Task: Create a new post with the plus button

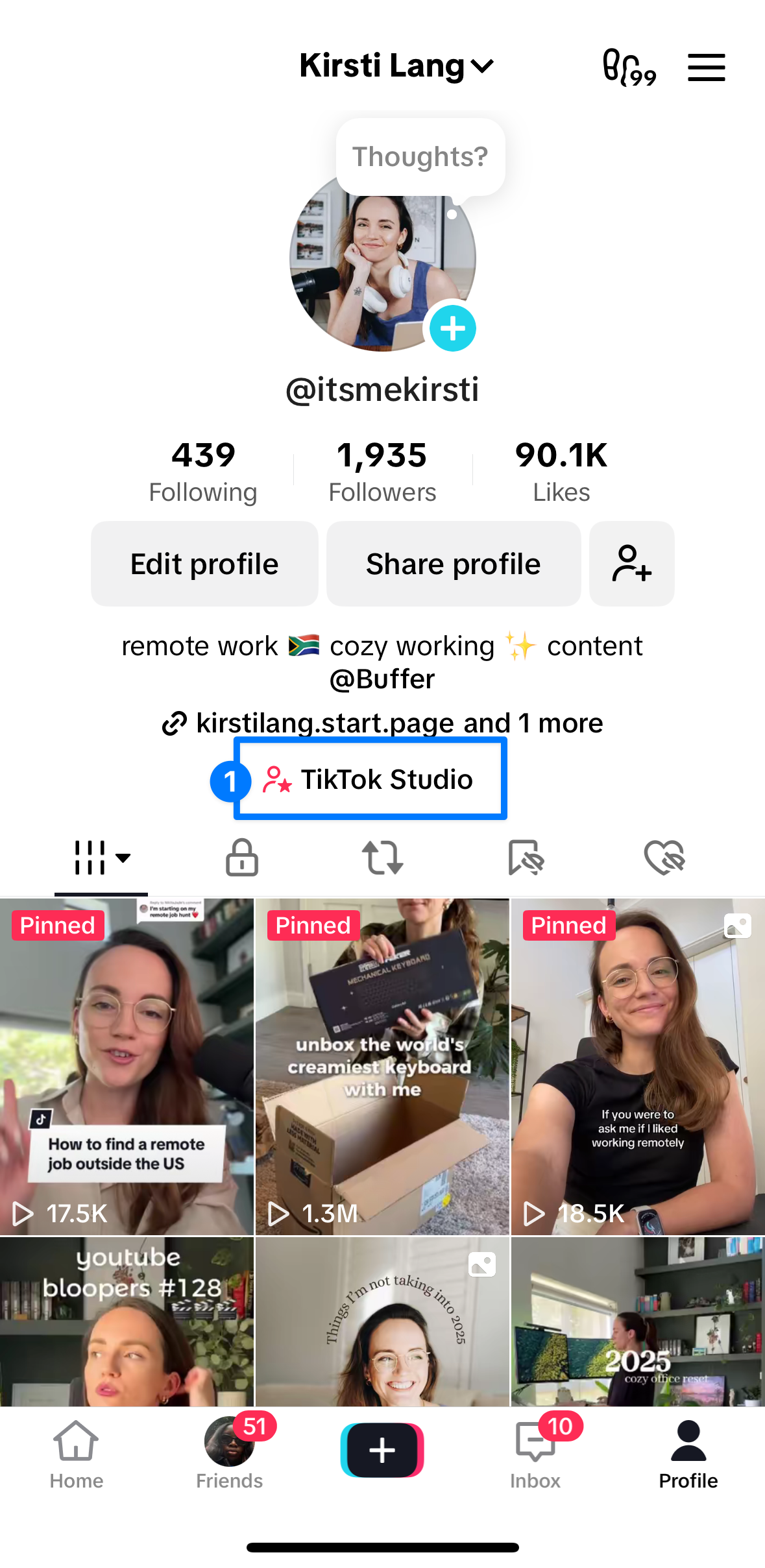Action: 382,1450
